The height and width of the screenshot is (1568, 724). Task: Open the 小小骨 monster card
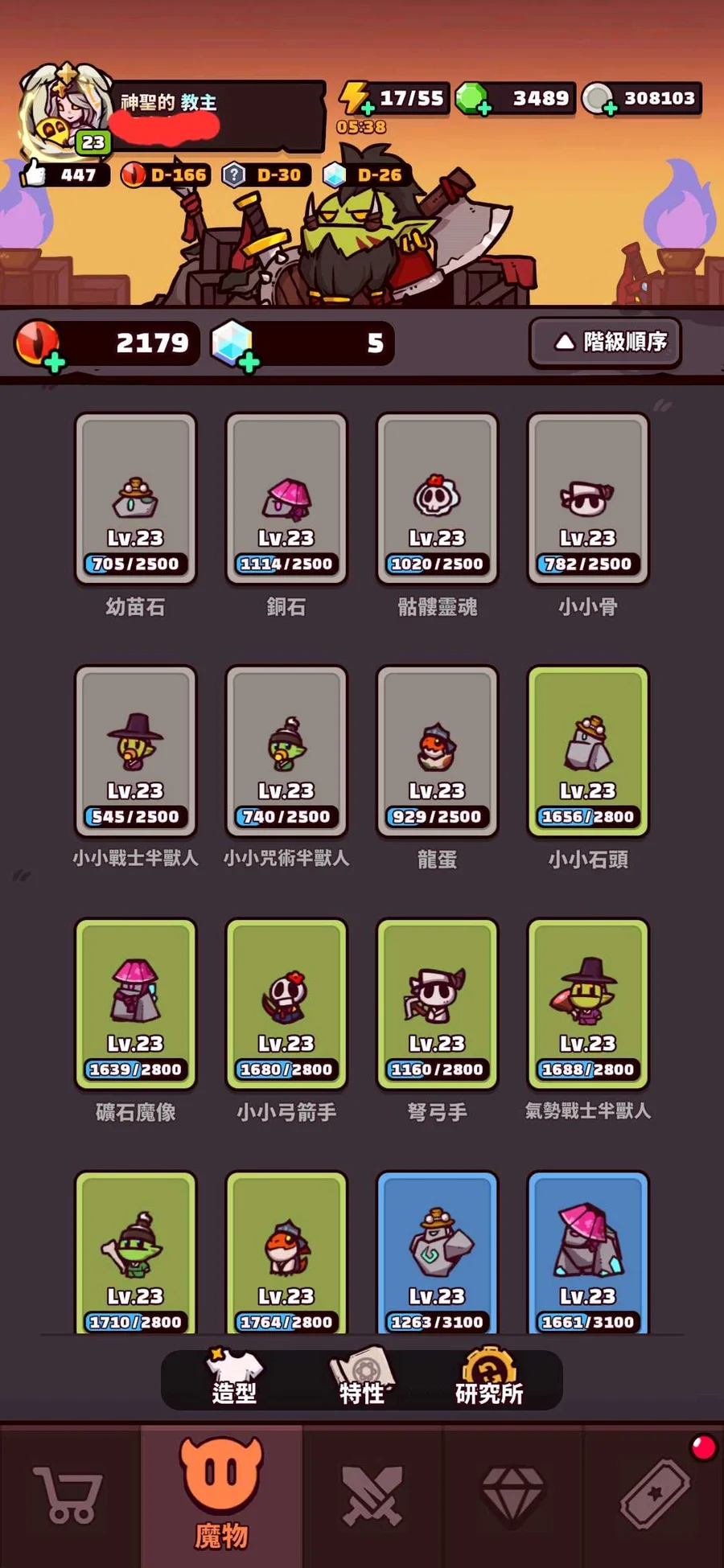pos(588,499)
